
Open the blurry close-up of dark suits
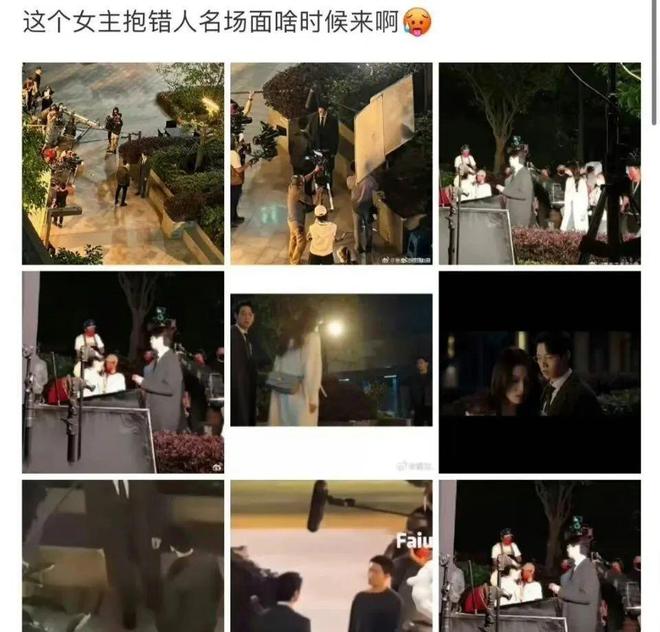tap(123, 556)
